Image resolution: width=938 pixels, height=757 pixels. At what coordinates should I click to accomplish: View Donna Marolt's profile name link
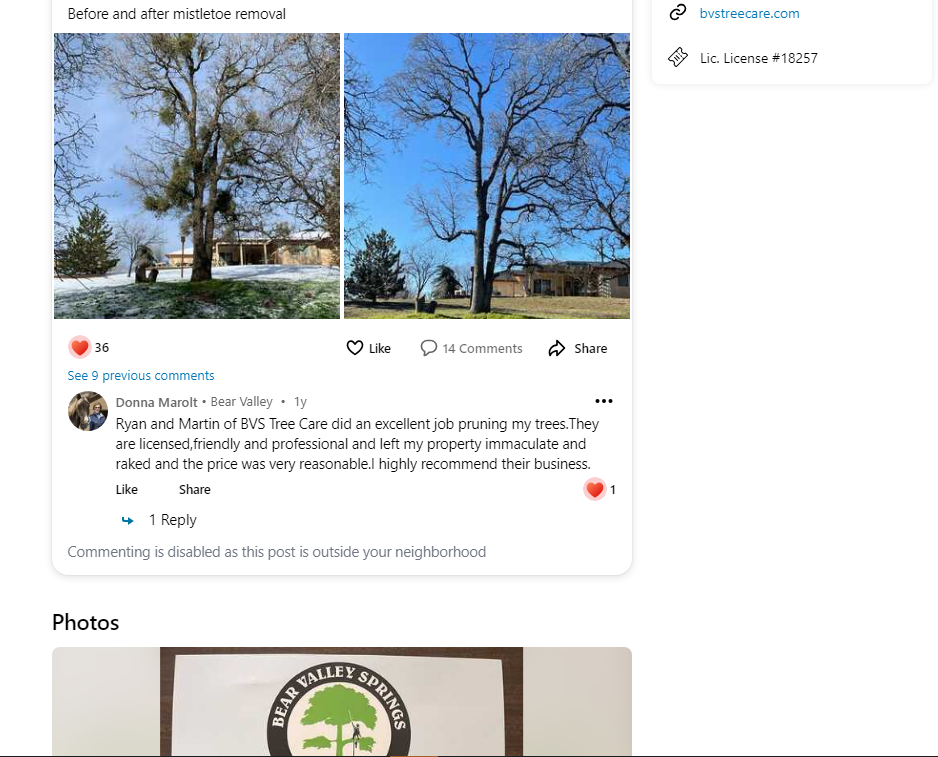(157, 402)
